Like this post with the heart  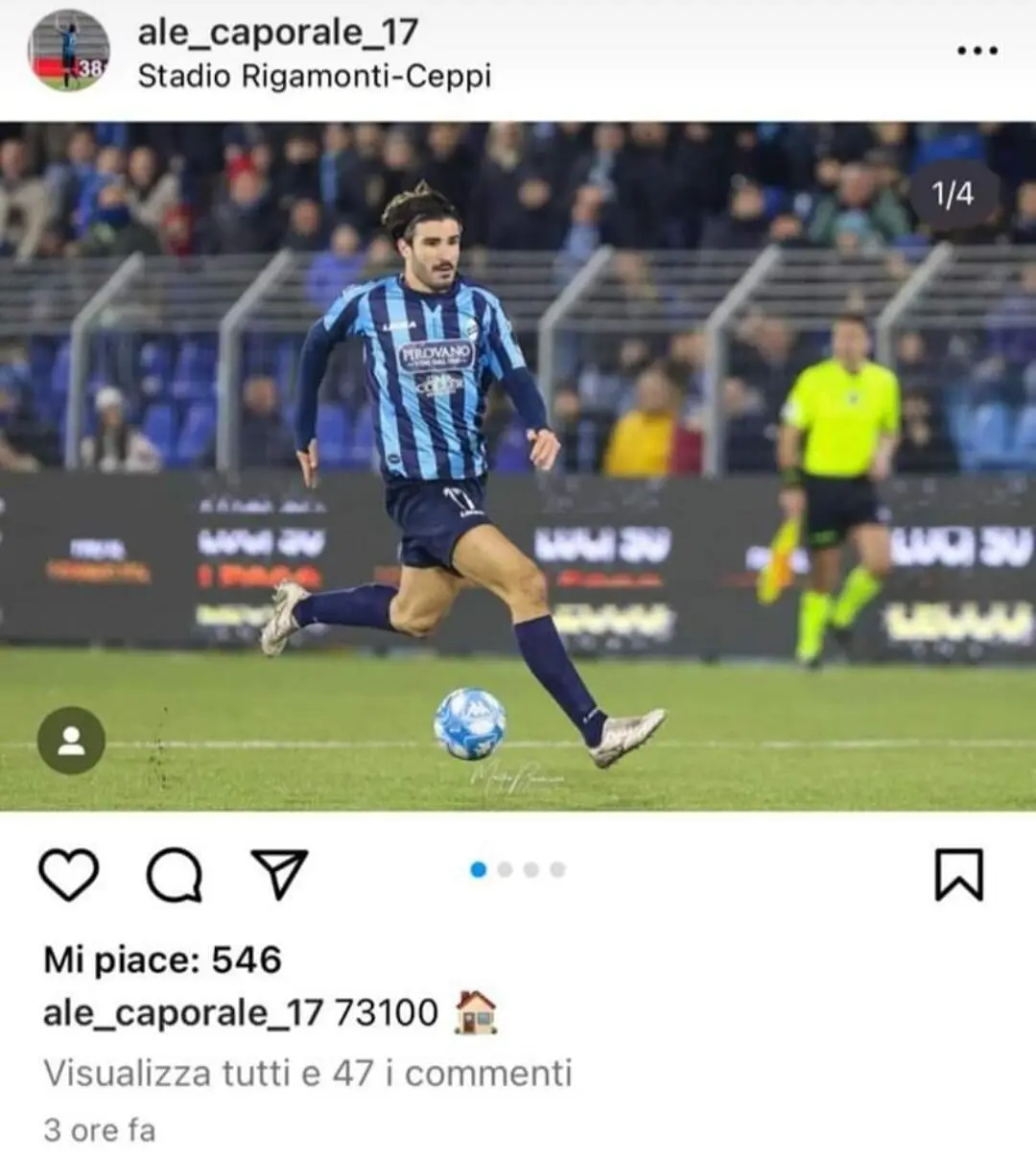(x=68, y=874)
